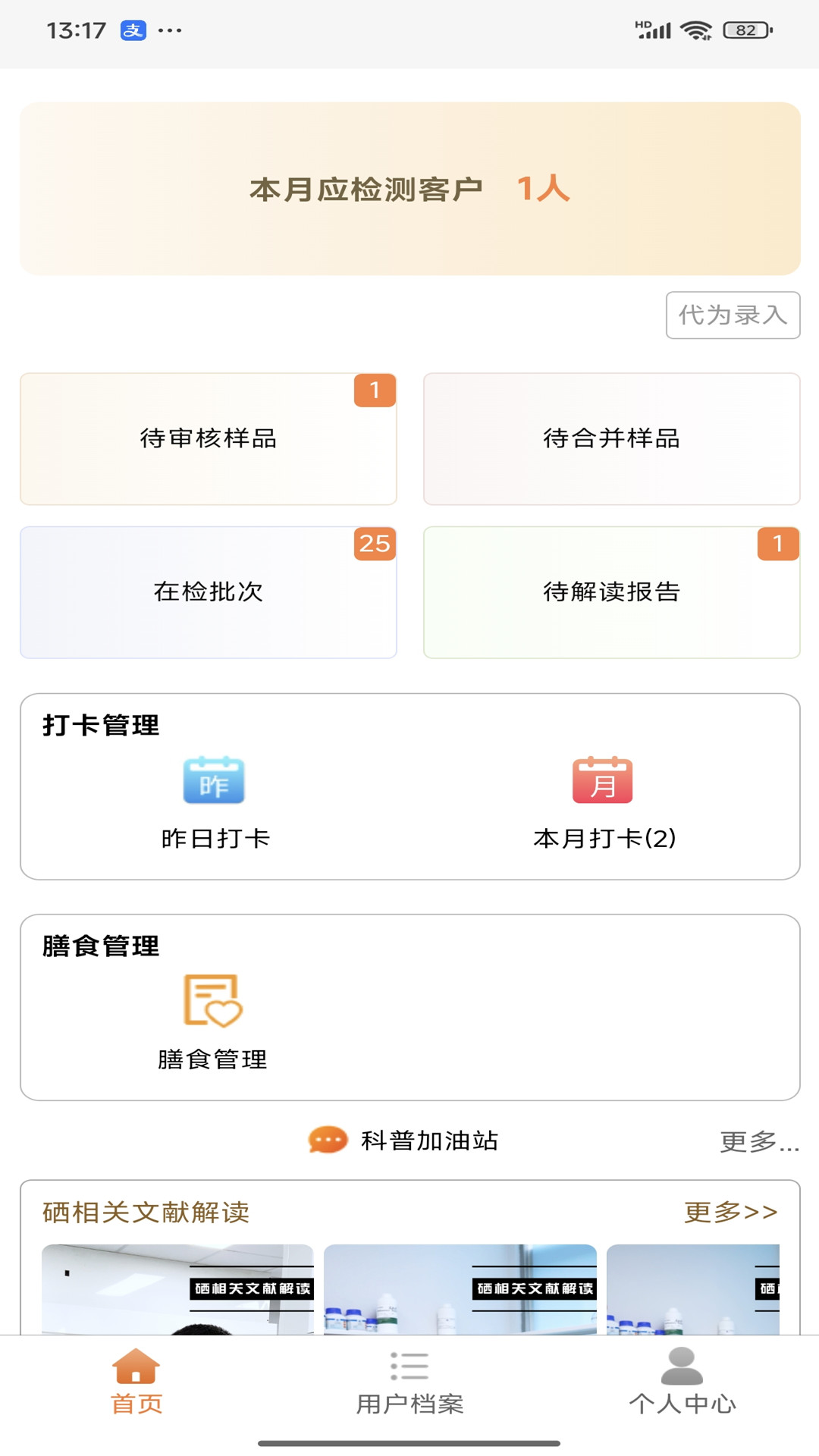Tap 更多>> for 硒相关文献解读
The image size is (819, 1456).
[x=730, y=1212]
